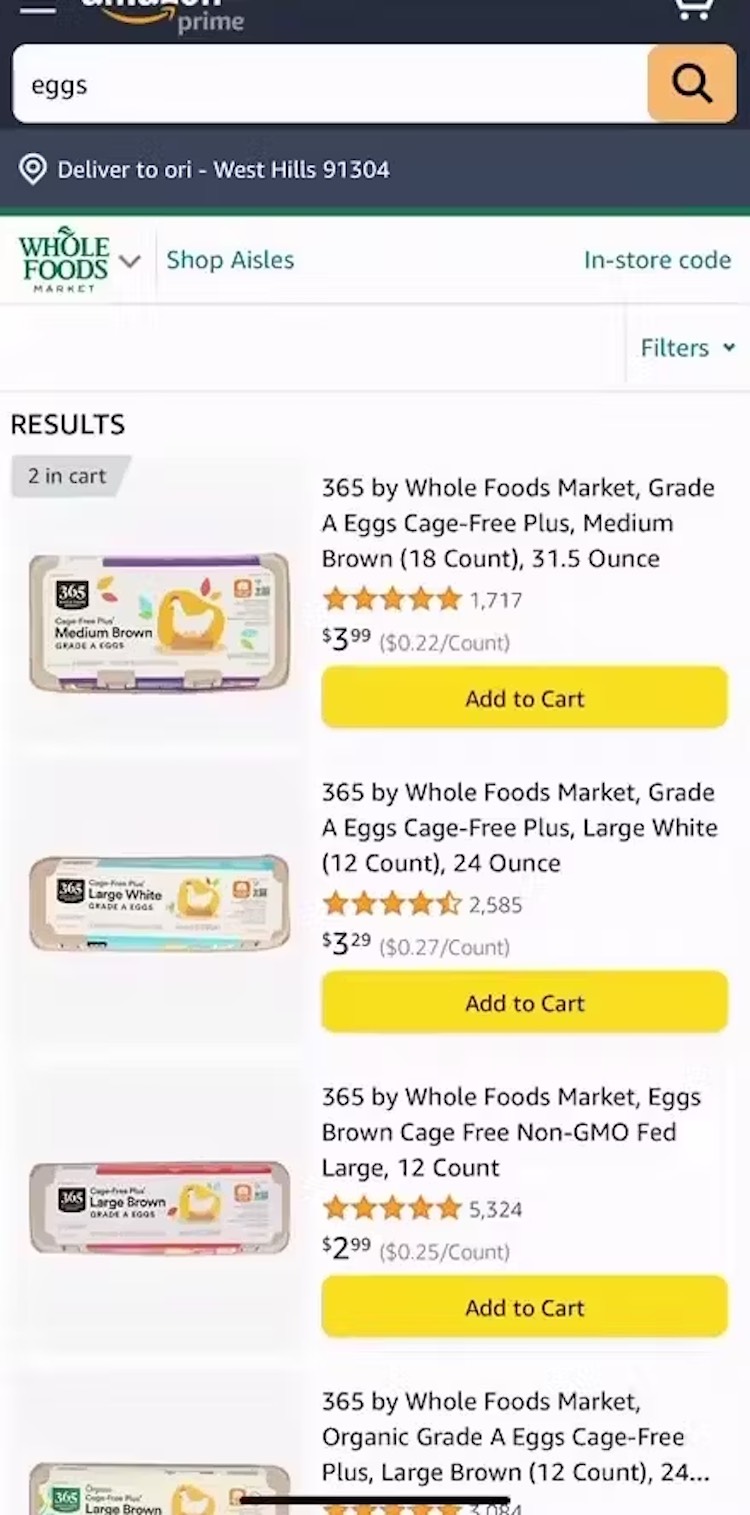See the 5,324 ratings for Brown Cage Free eggs
The image size is (750, 1515).
tap(496, 1210)
